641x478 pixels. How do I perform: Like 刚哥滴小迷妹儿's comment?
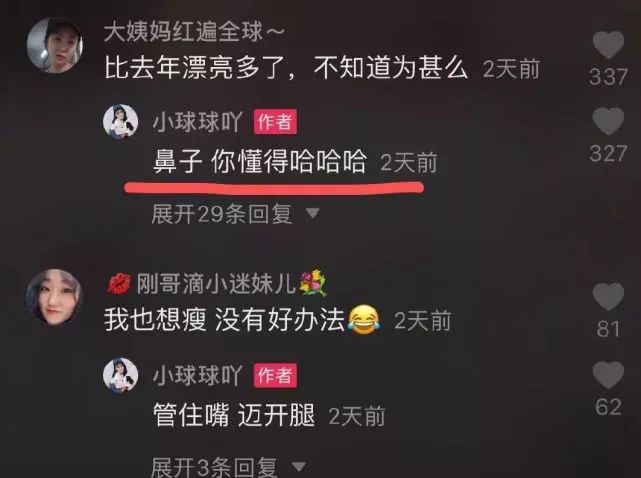608,296
